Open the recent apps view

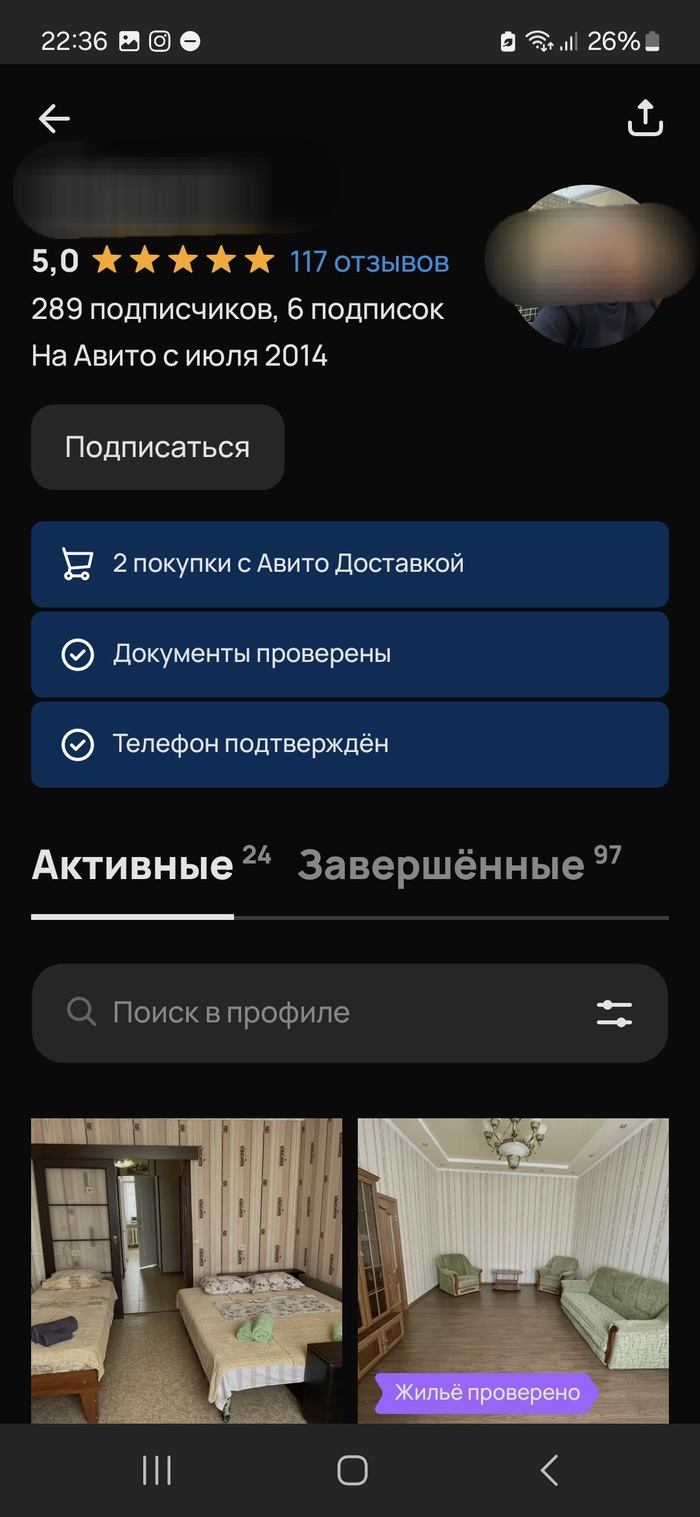click(157, 1470)
